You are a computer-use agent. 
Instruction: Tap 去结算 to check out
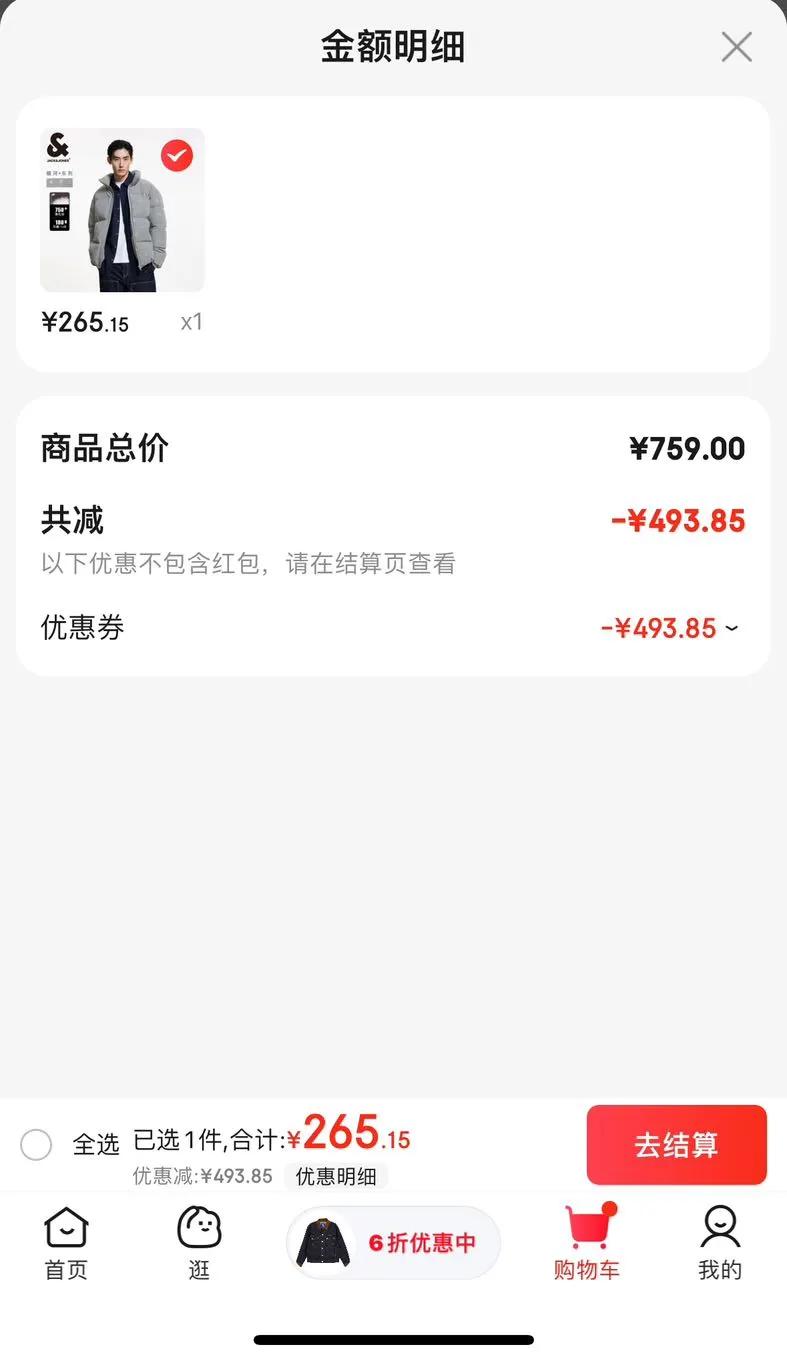[x=676, y=1145]
